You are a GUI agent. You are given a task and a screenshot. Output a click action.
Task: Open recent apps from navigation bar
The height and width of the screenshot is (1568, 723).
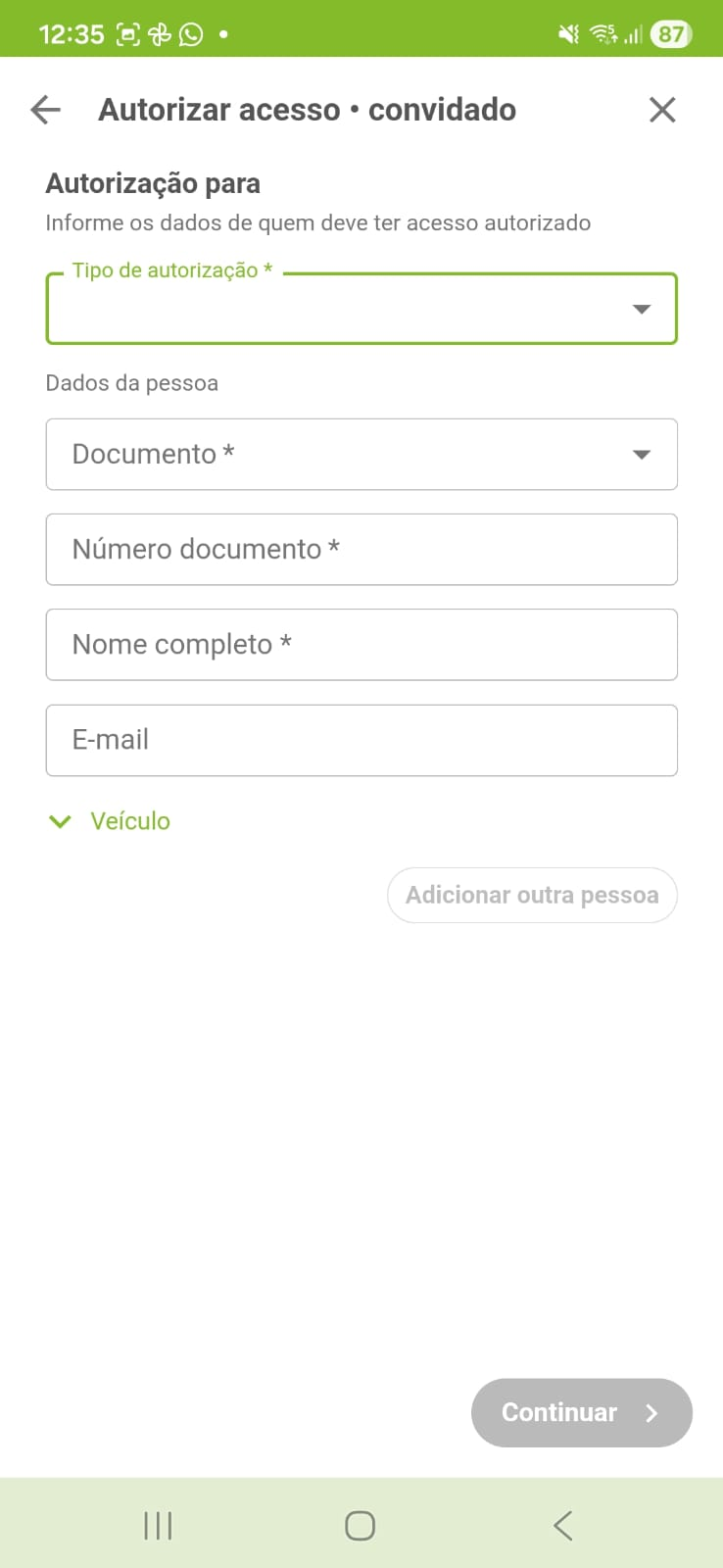point(158,1525)
